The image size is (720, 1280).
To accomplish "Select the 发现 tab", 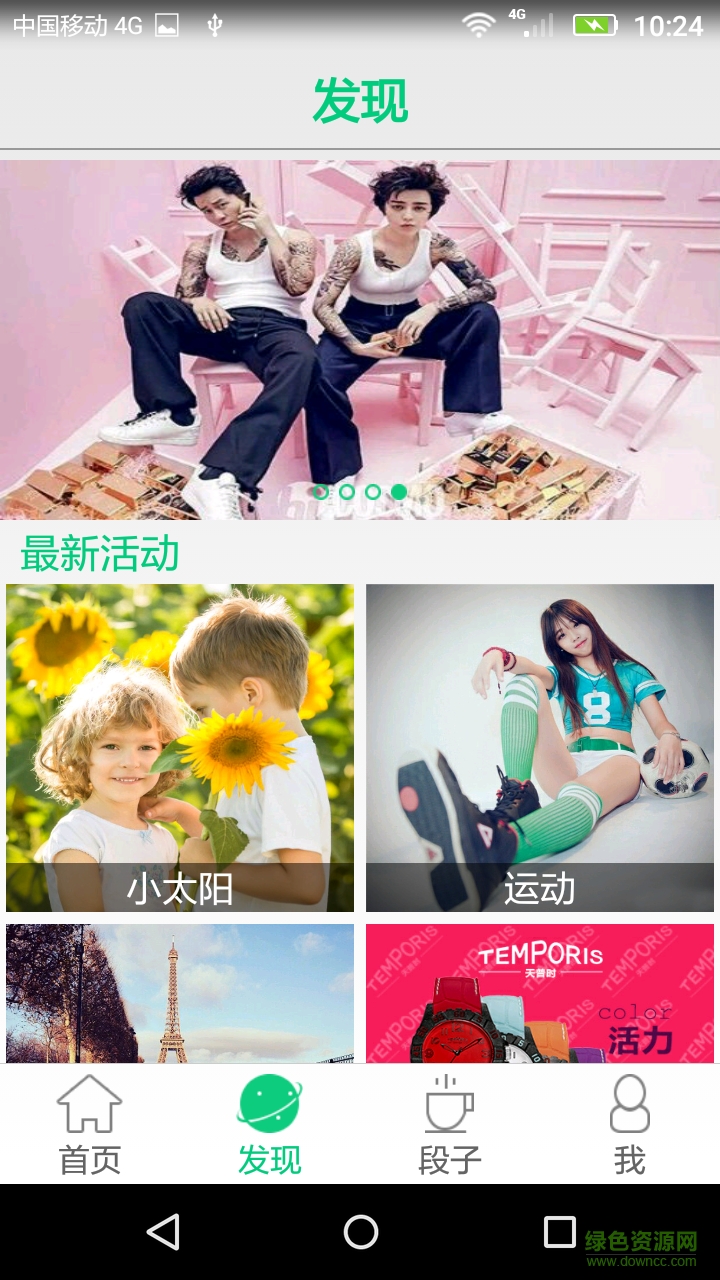I will 270,1125.
